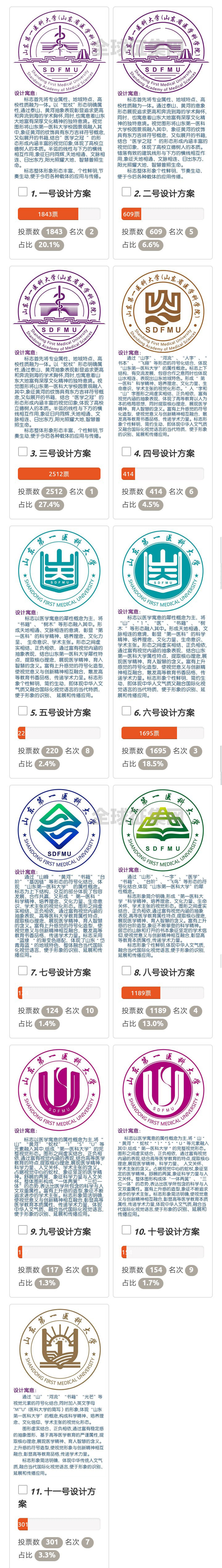Viewport: 222px width, 1568px height.
Task: Choose 六号设计方案 with its checkbox
Action: (126, 710)
